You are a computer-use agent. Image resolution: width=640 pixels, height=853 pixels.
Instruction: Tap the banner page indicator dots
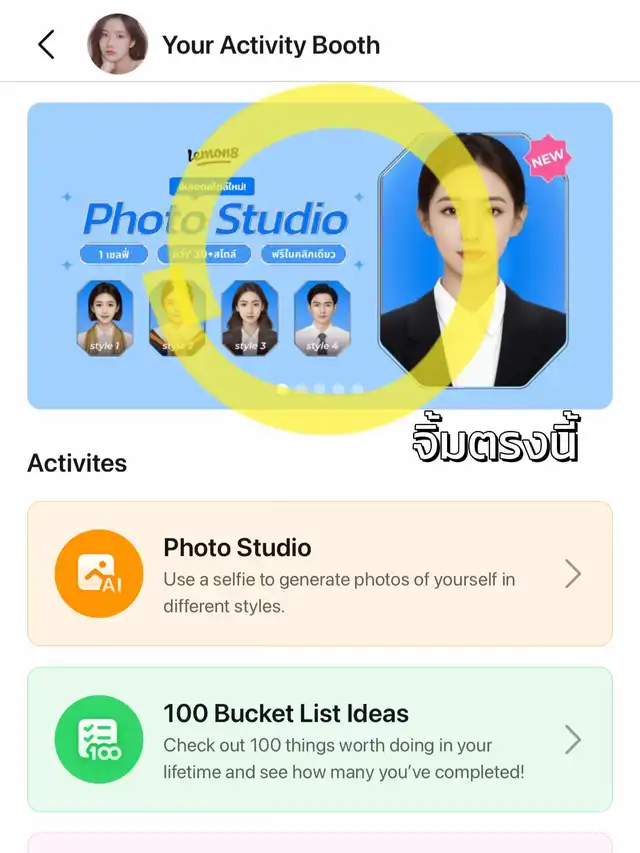point(320,389)
